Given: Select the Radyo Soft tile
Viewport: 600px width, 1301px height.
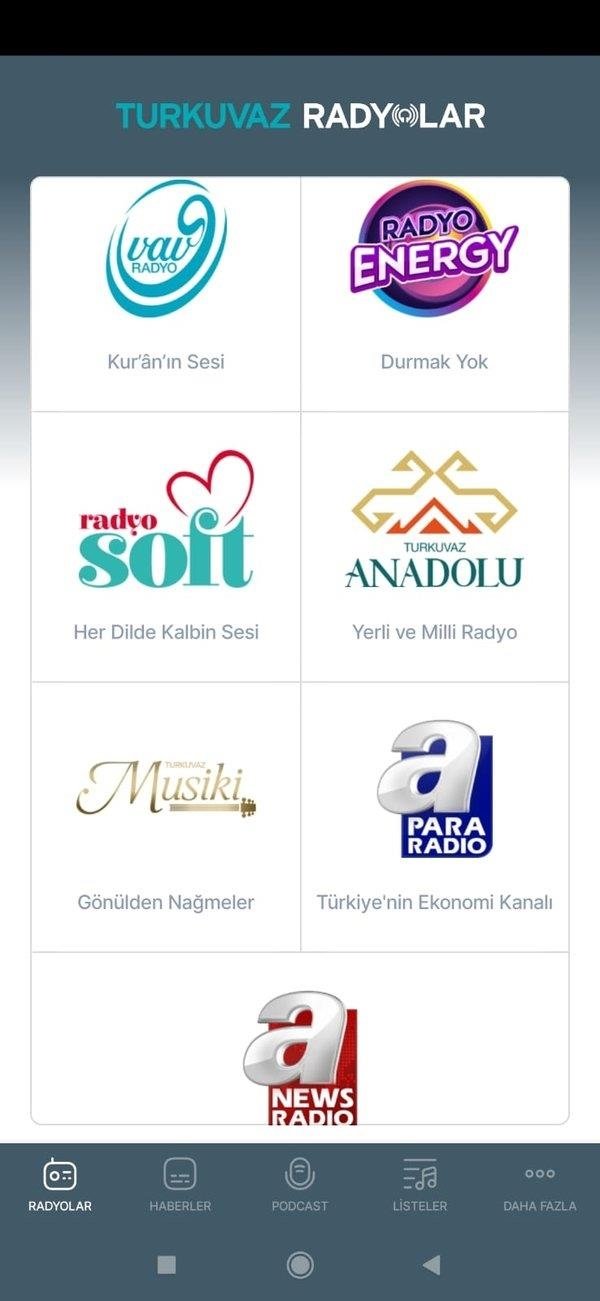Looking at the screenshot, I should [x=166, y=546].
